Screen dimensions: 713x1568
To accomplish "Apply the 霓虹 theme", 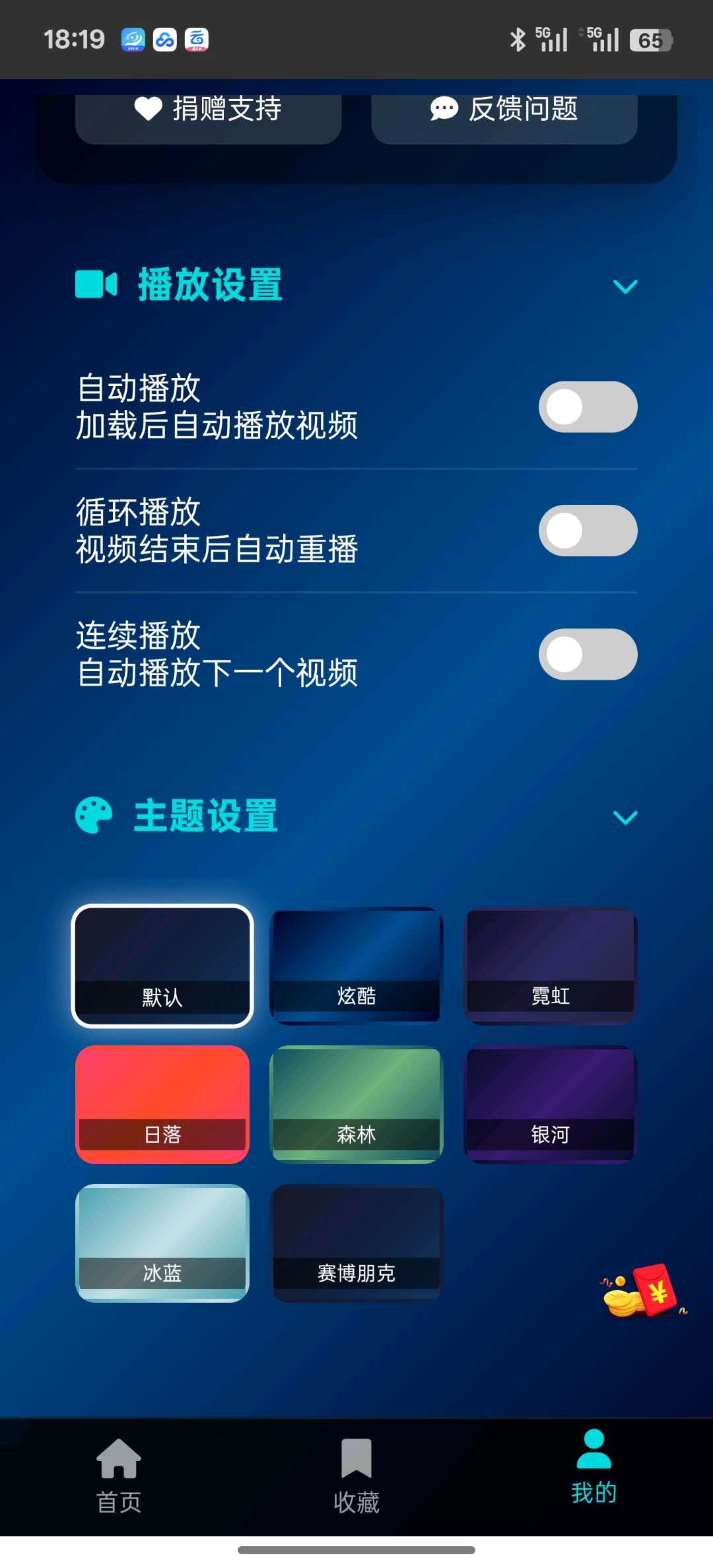I will click(x=551, y=965).
